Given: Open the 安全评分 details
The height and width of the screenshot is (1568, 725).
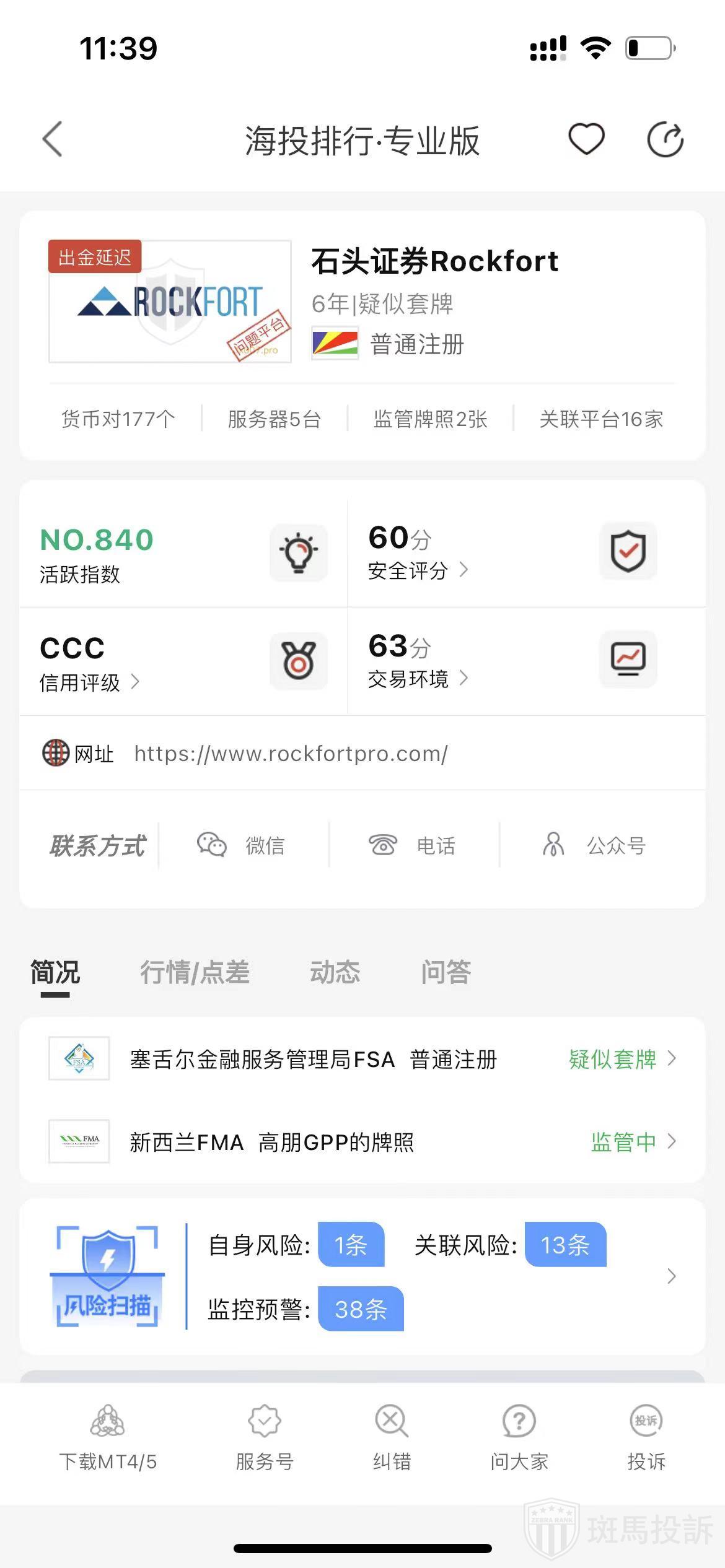Looking at the screenshot, I should point(418,570).
